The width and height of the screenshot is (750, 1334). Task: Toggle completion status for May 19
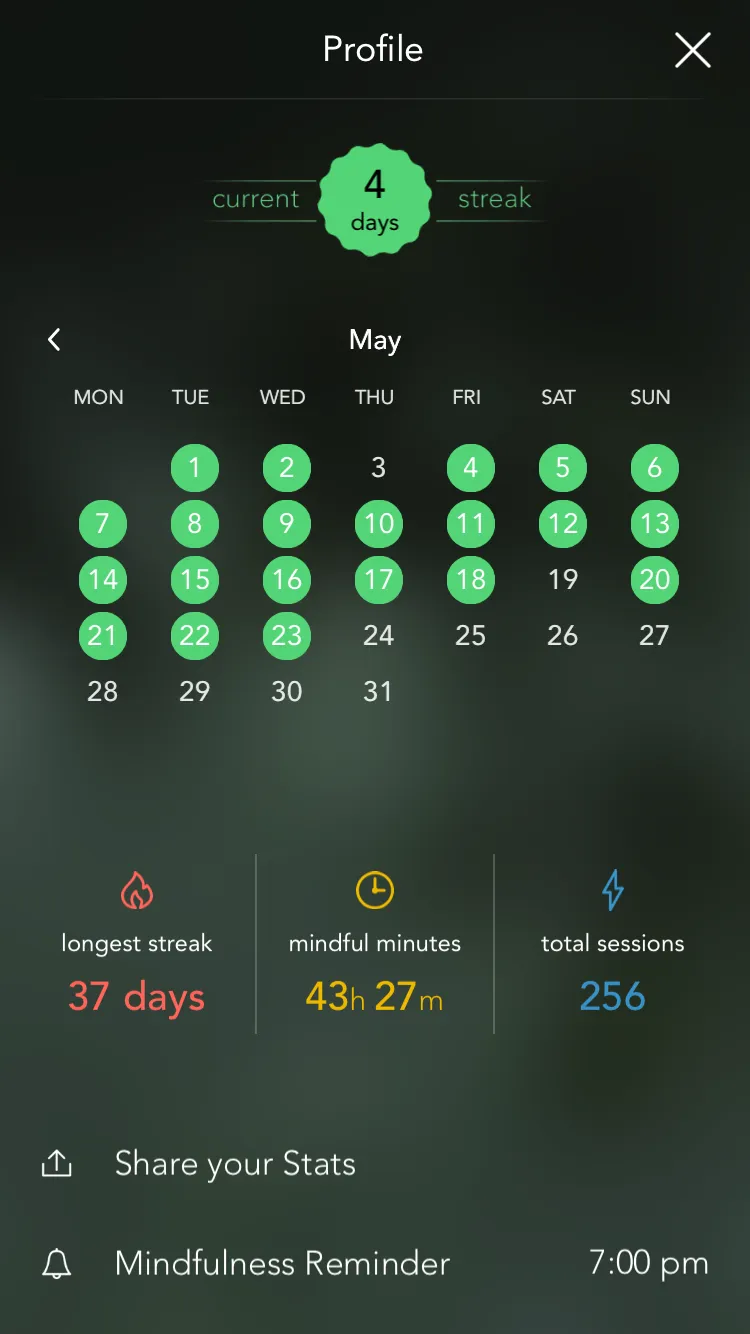pos(562,579)
